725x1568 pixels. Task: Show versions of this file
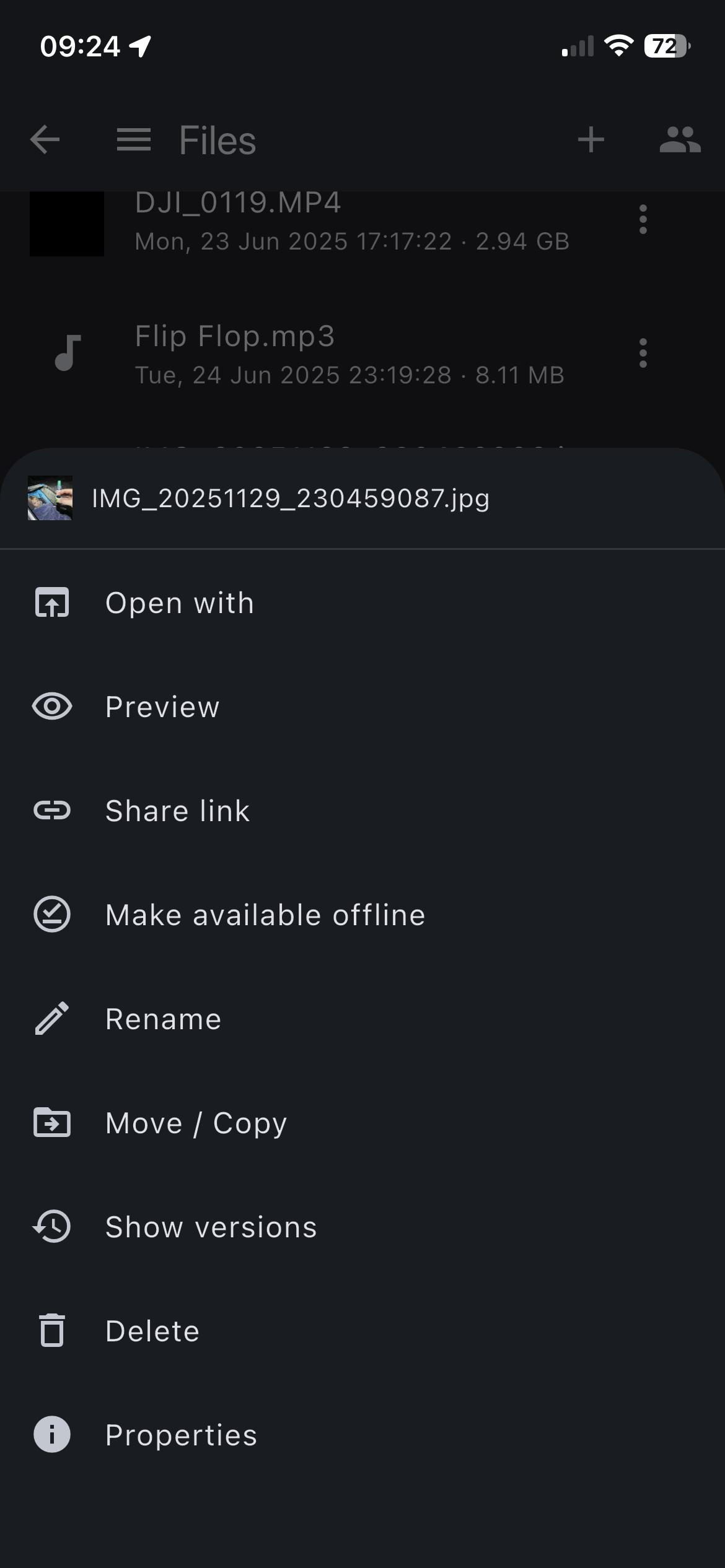pyautogui.click(x=211, y=1227)
